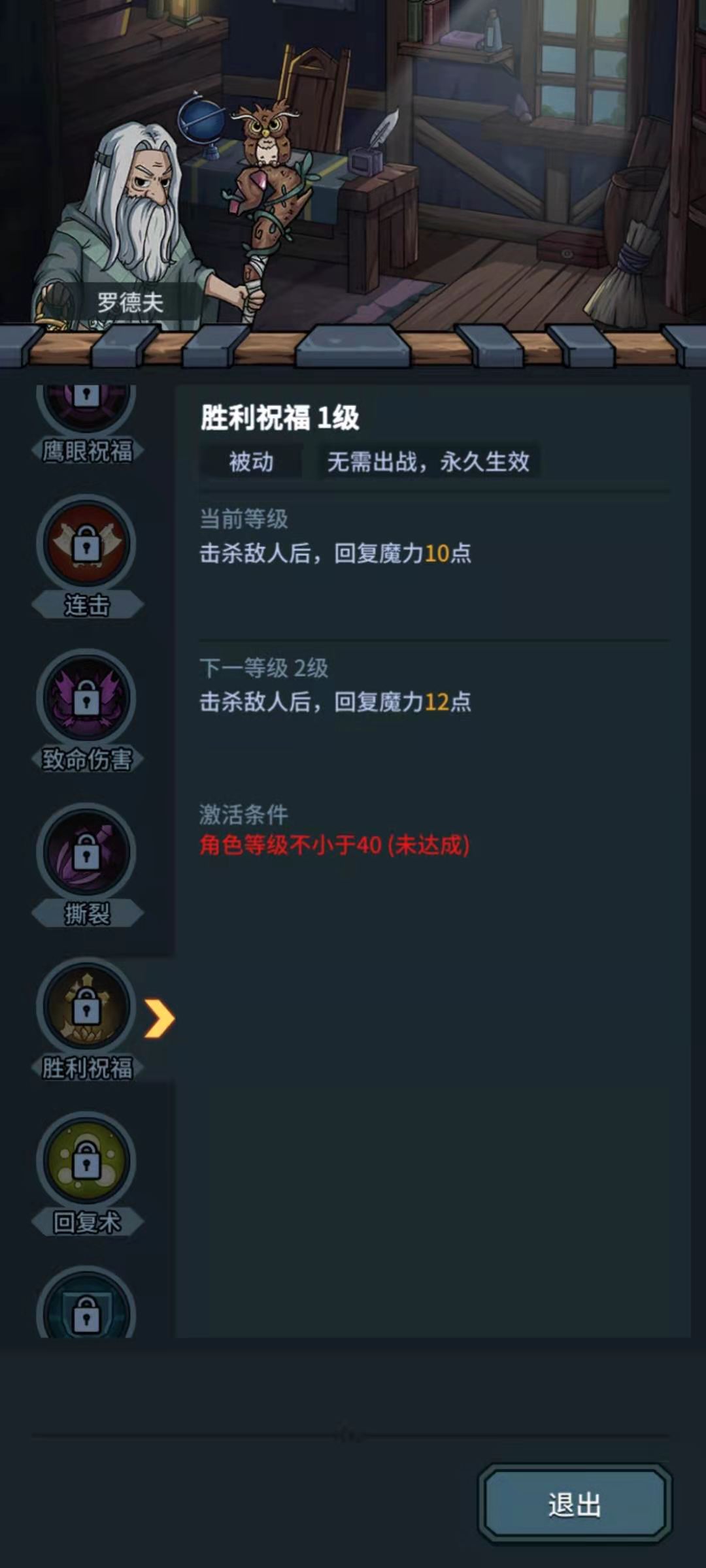Tap the 退出 button to exit
This screenshot has width=706, height=1568.
[x=575, y=1504]
